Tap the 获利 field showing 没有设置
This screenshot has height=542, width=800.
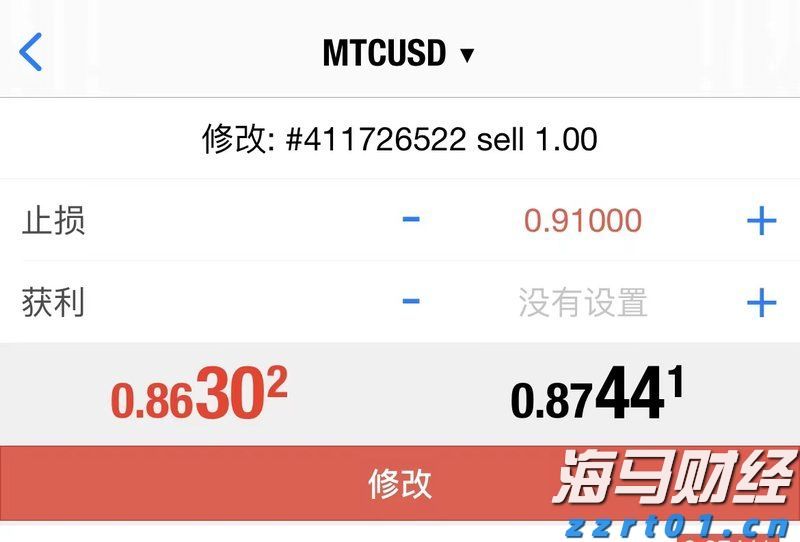(583, 302)
